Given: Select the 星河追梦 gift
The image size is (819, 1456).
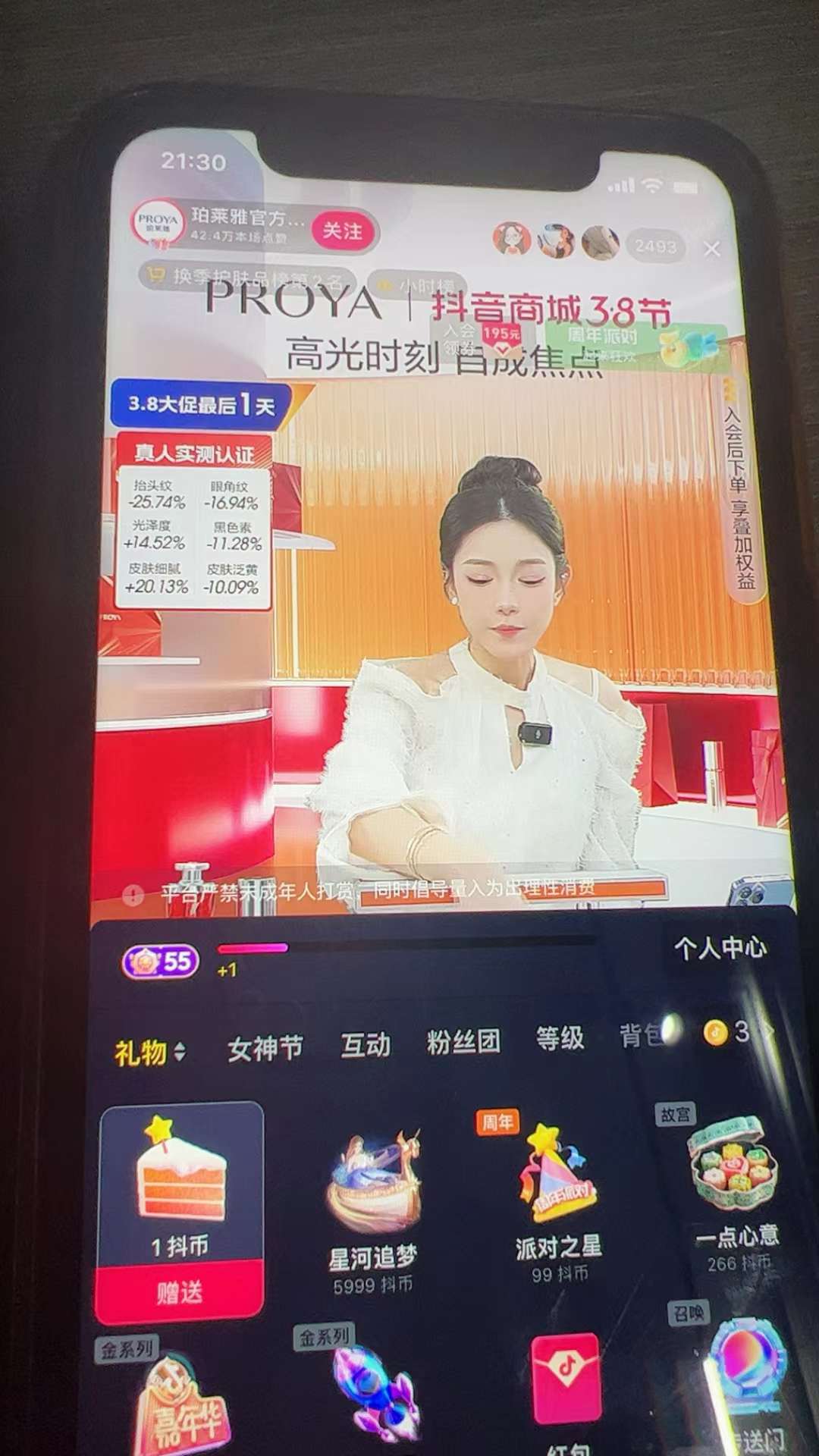Looking at the screenshot, I should coord(373,1206).
